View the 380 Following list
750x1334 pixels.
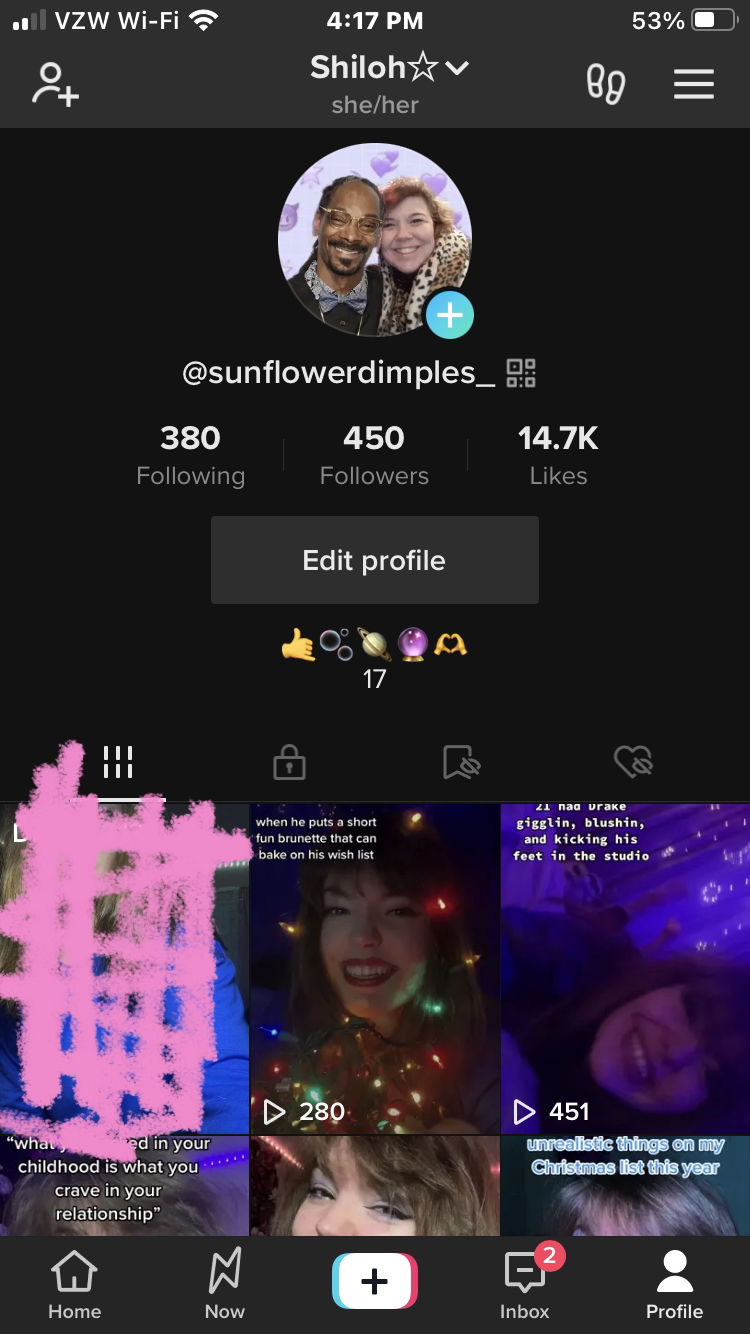pos(190,454)
